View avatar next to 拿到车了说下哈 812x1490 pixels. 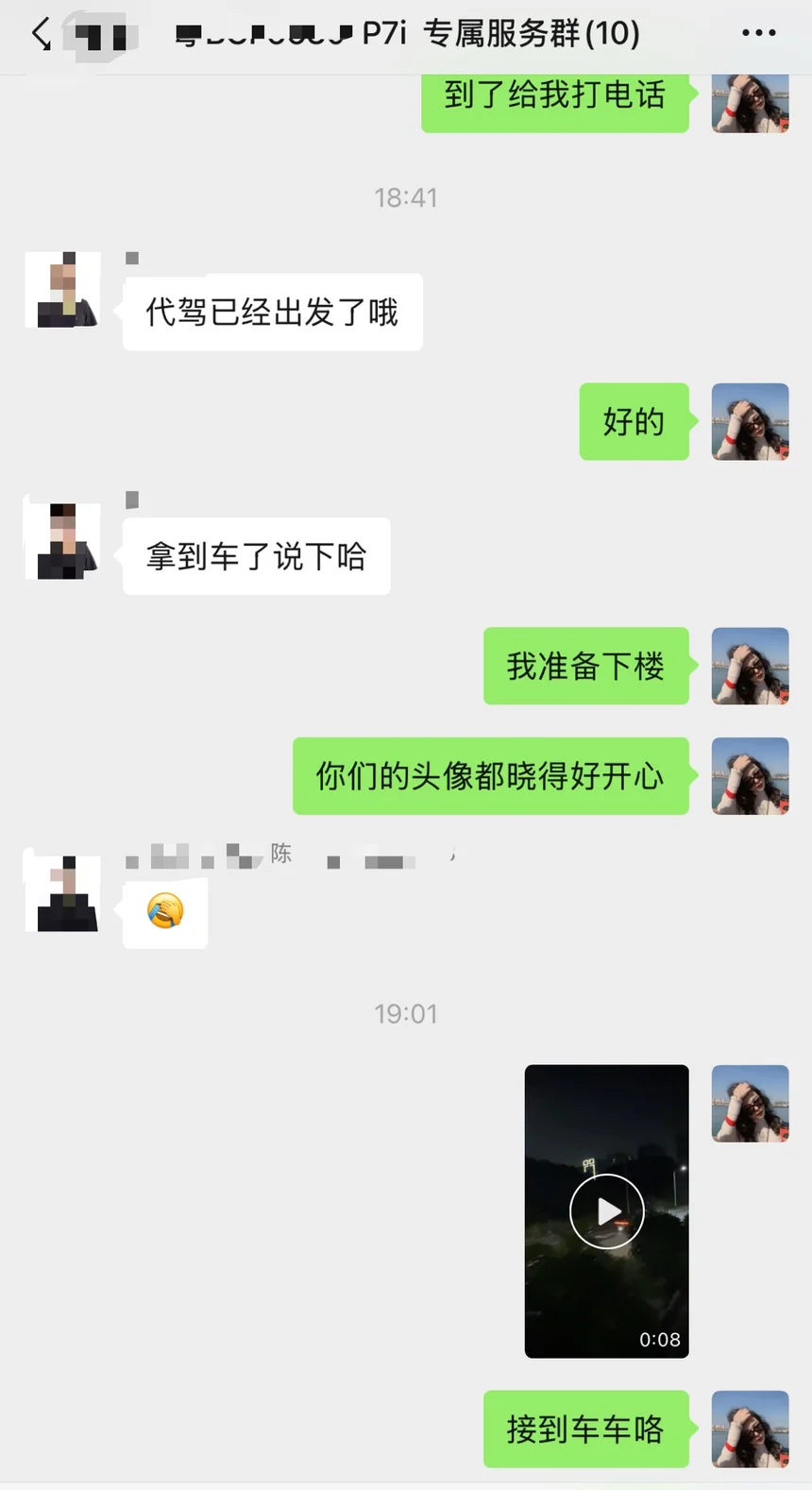pyautogui.click(x=63, y=541)
